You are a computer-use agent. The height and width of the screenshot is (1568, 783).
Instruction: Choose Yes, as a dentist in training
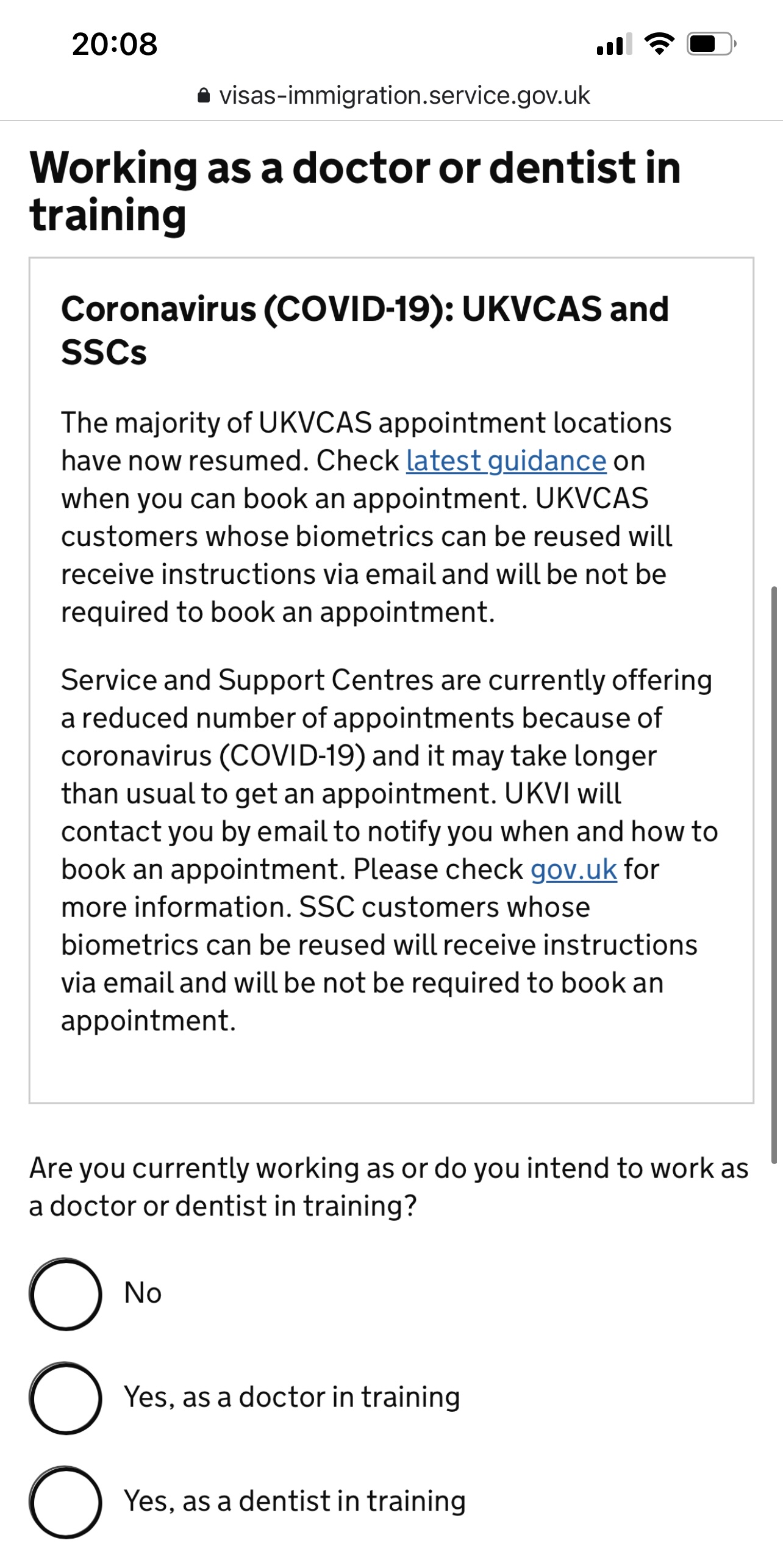tap(66, 1501)
